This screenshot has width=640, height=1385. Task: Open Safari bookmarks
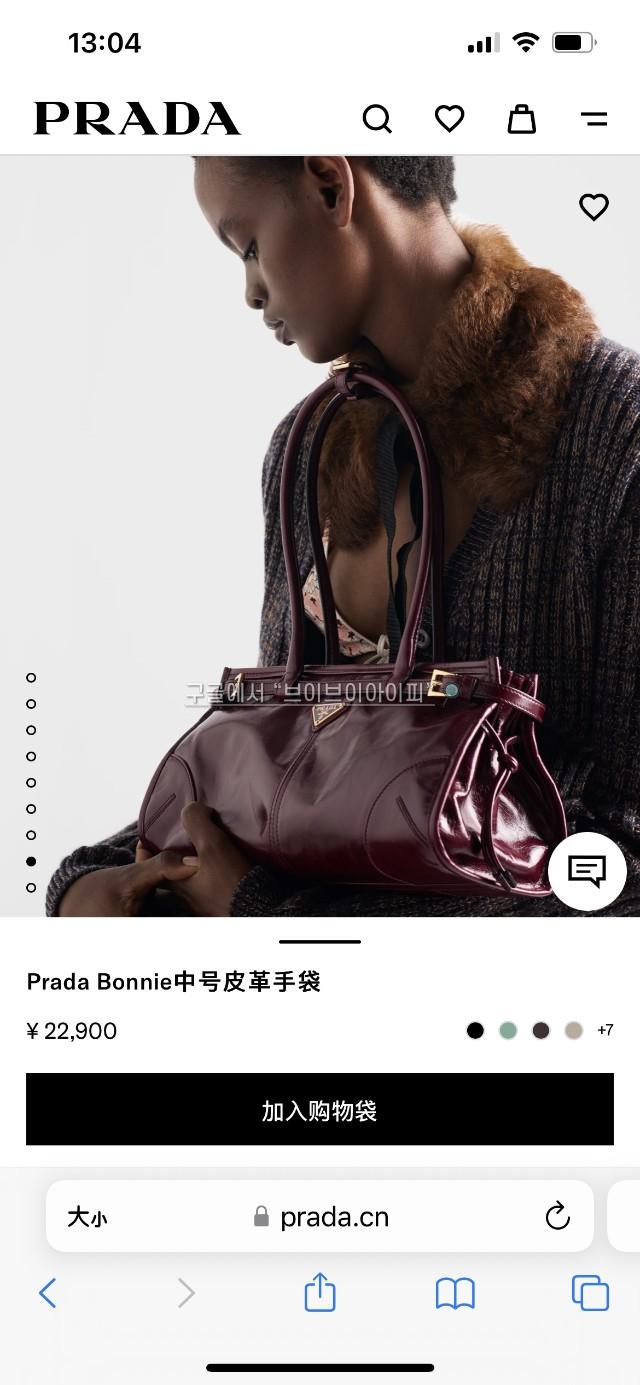coord(455,1293)
